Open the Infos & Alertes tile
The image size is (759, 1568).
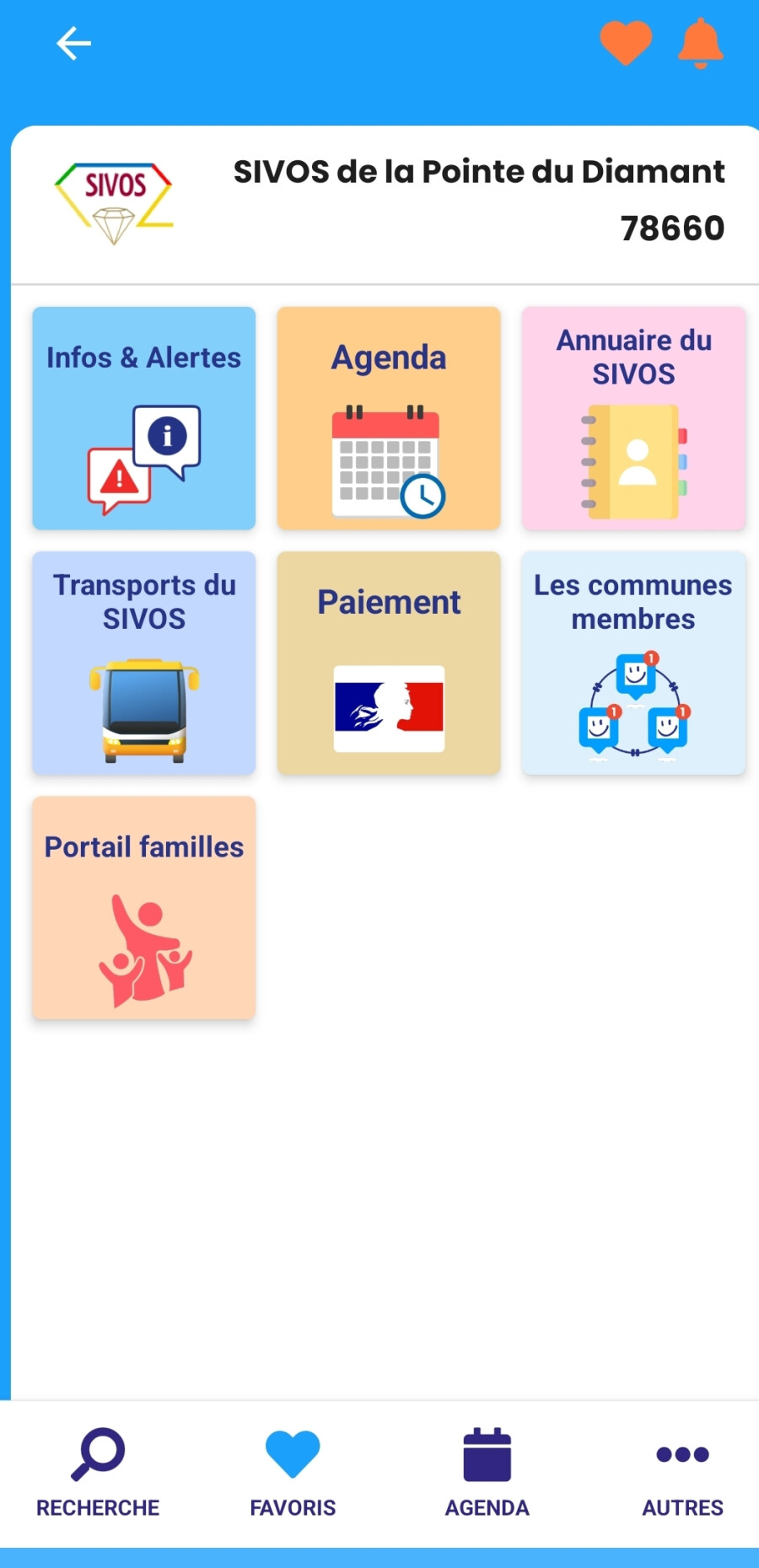pos(144,418)
